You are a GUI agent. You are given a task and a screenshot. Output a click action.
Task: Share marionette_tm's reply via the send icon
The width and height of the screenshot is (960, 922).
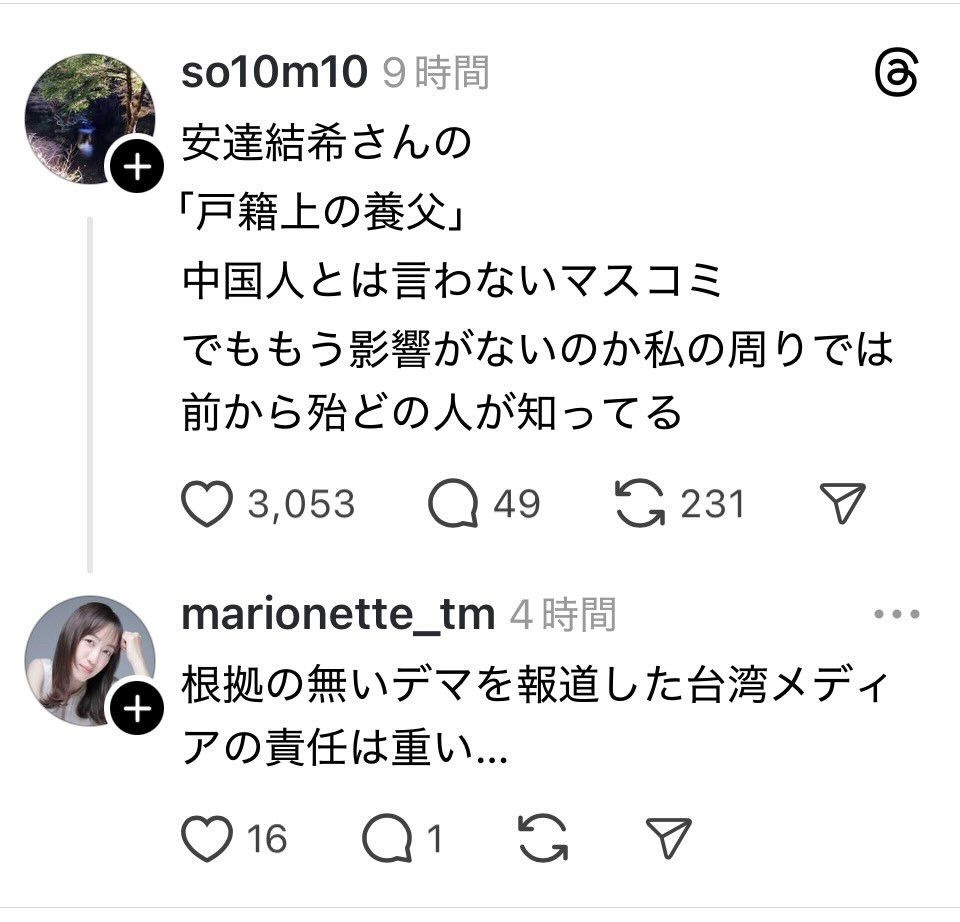[668, 838]
